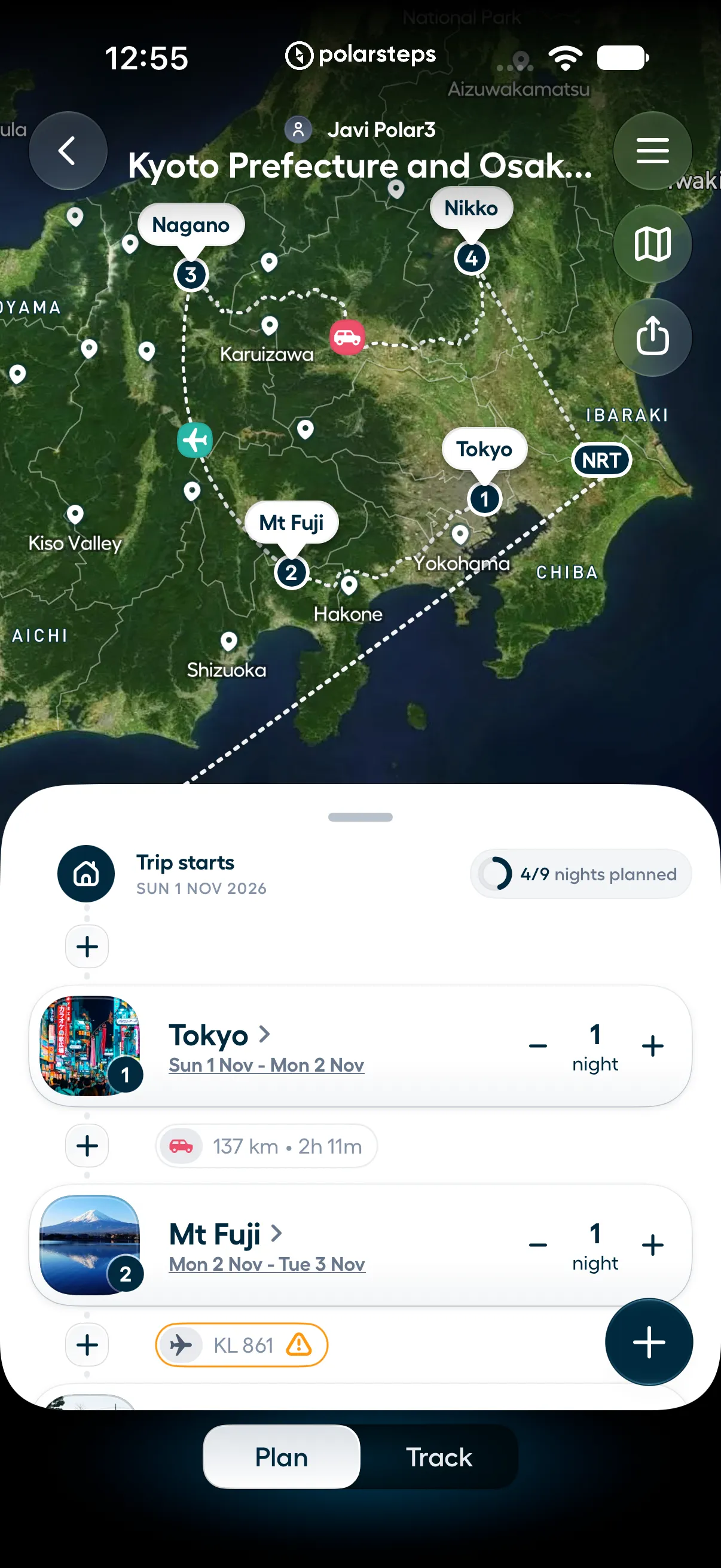Switch to the Track tab
The height and width of the screenshot is (1568, 721).
[x=439, y=1457]
